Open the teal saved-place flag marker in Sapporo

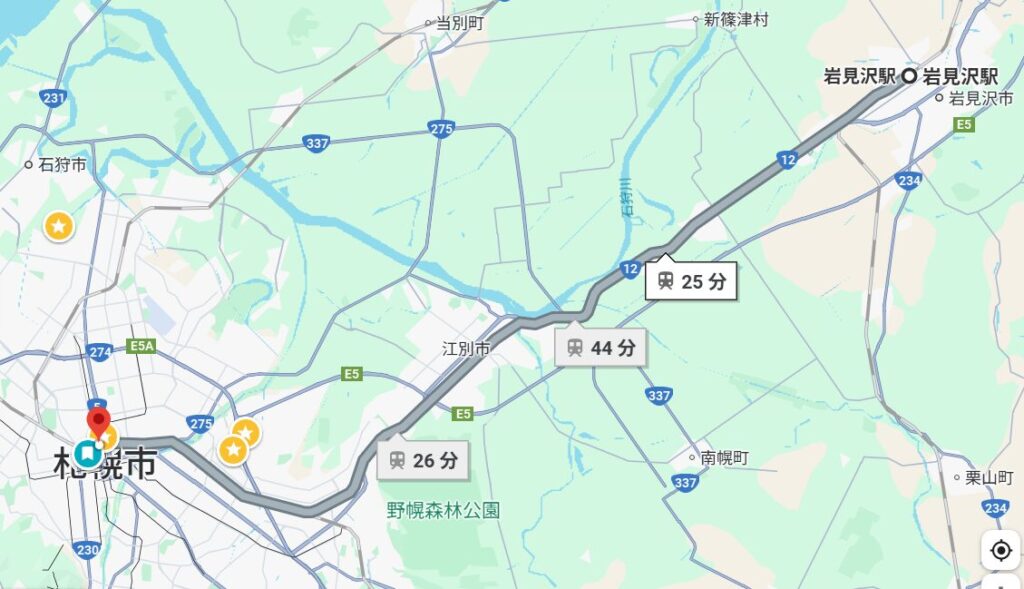[88, 453]
